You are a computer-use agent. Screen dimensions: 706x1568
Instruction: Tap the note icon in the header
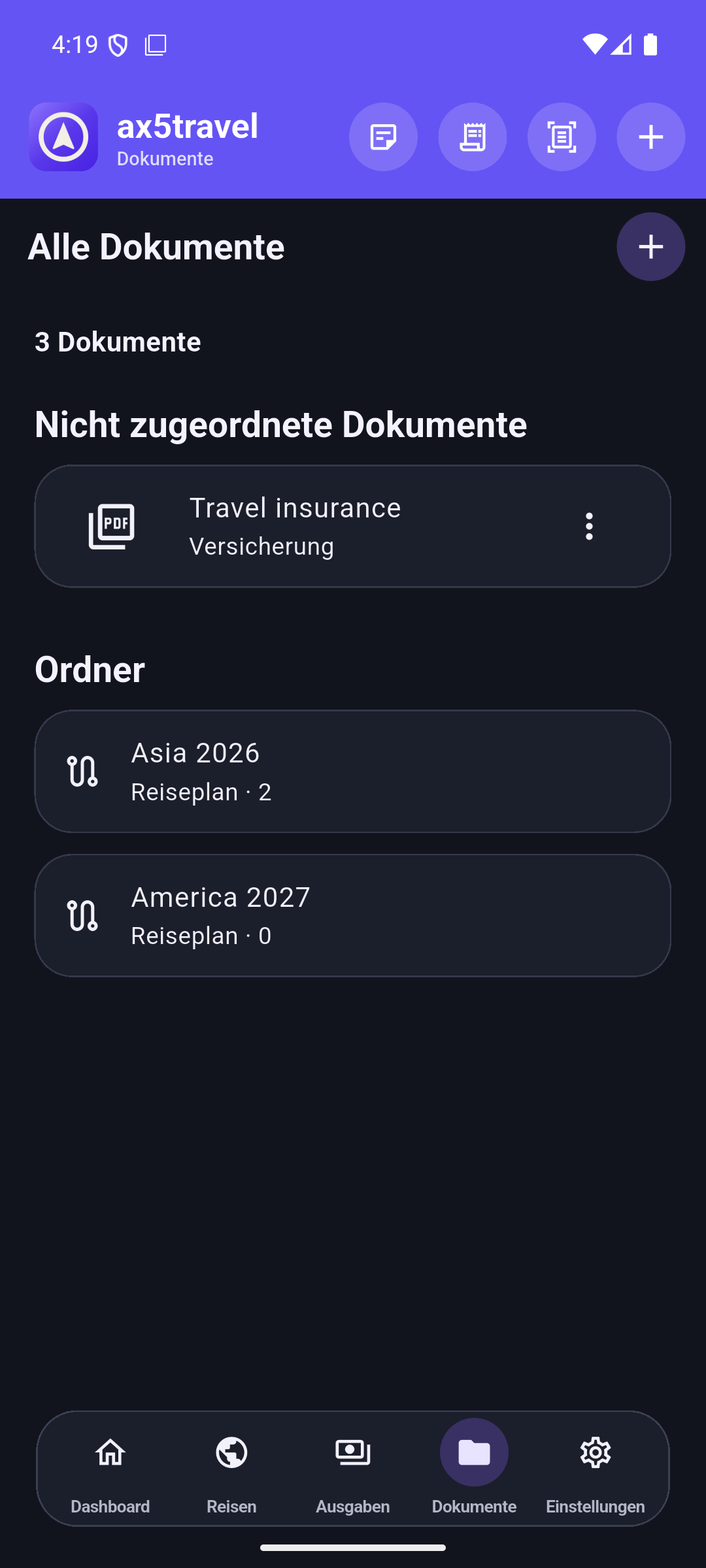click(x=383, y=137)
